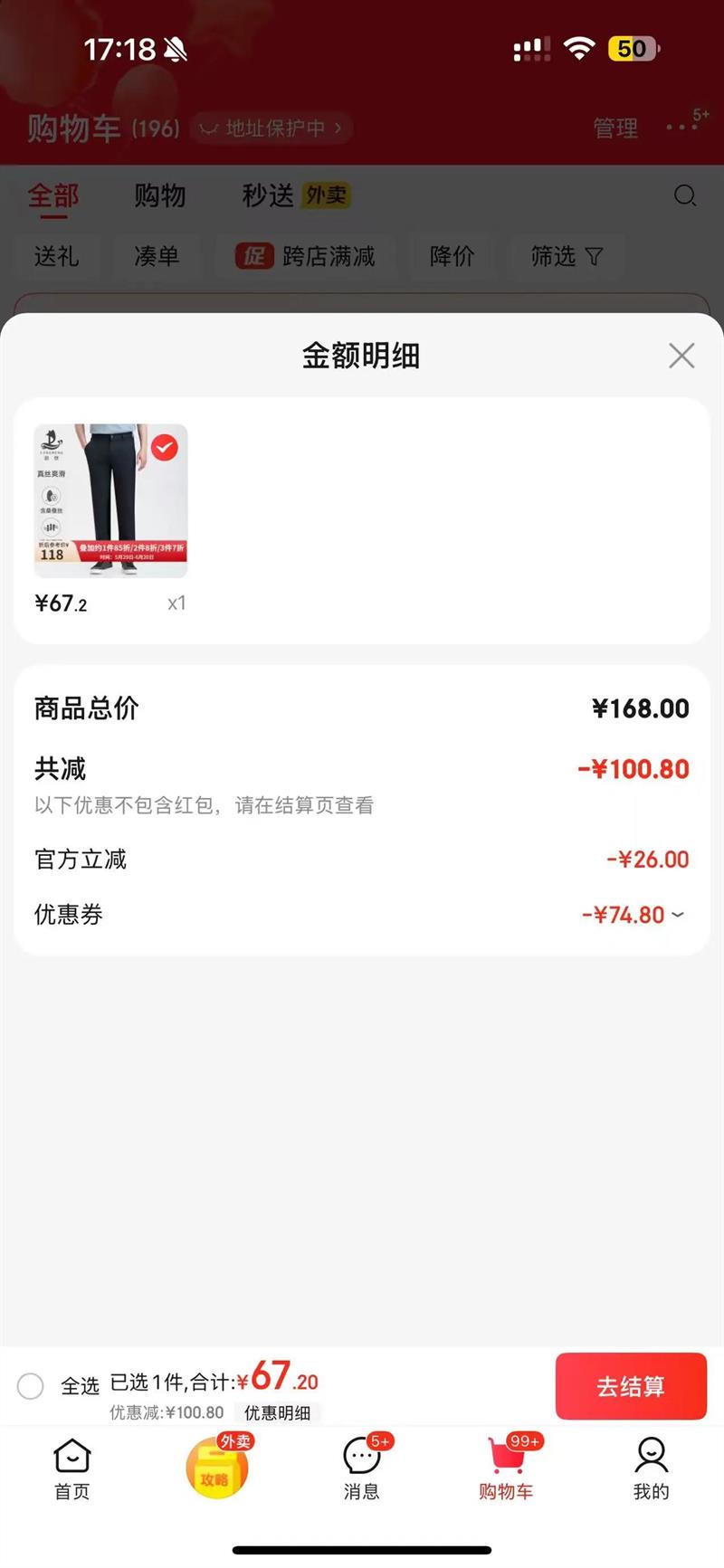Open 优惠明细 discount details

277,1412
